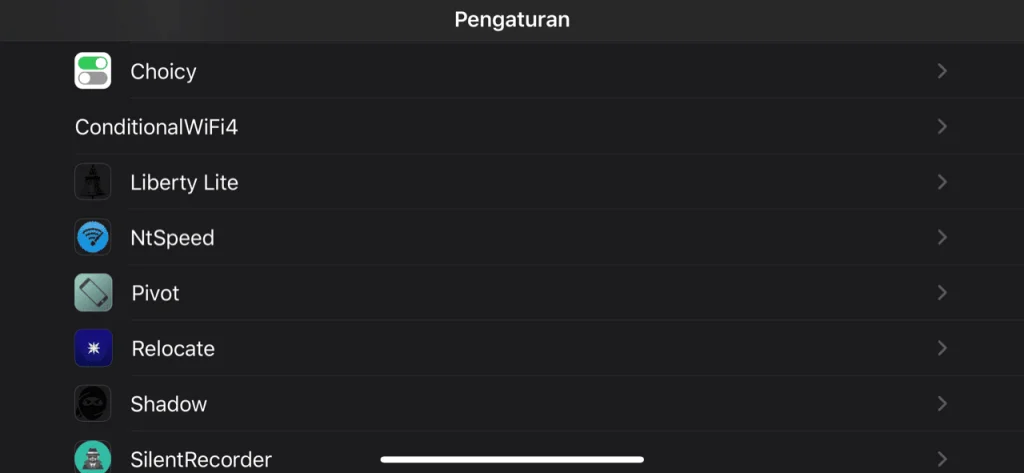The width and height of the screenshot is (1024, 473).
Task: Open Choicy settings
Action: [x=163, y=72]
